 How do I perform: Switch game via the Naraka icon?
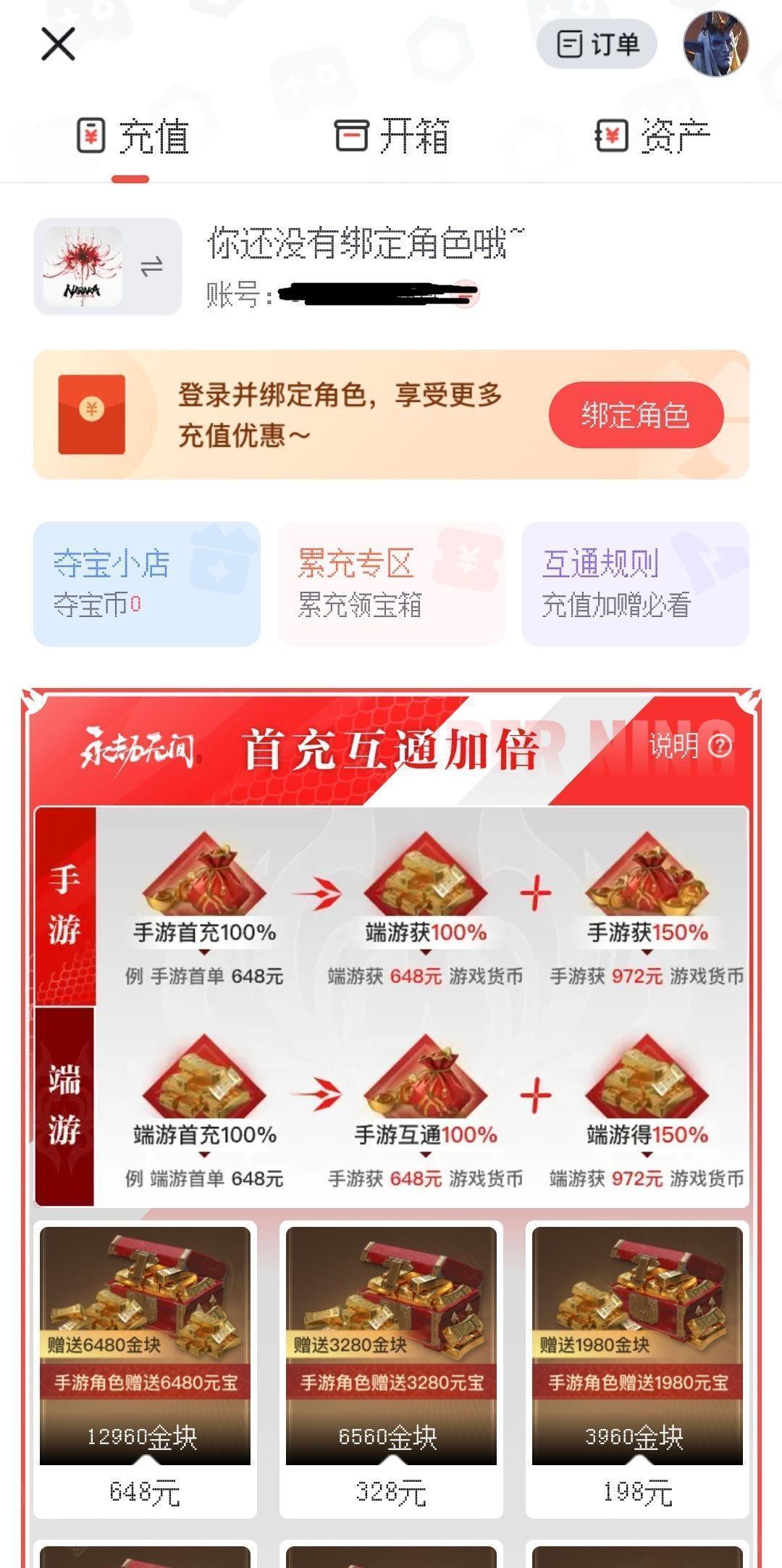point(107,267)
